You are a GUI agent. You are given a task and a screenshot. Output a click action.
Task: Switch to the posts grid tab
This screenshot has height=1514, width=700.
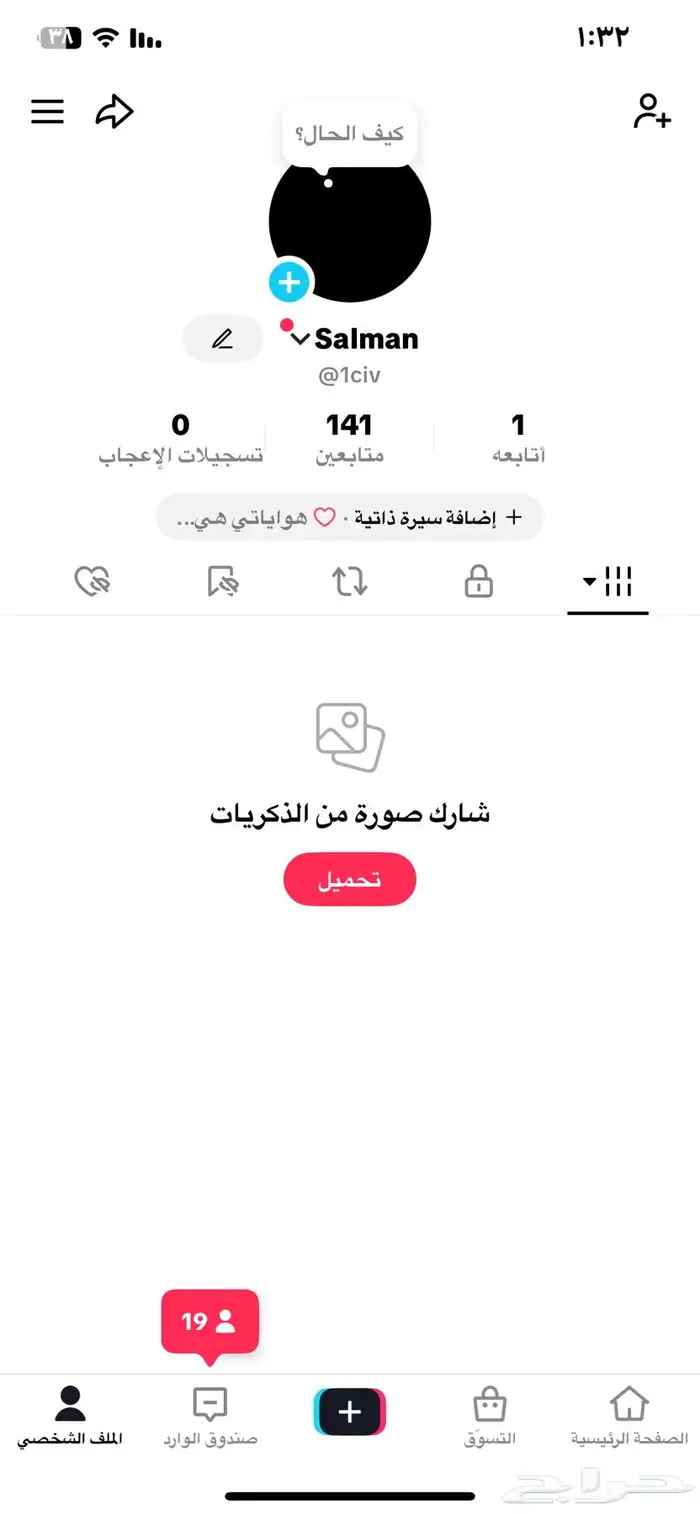(x=608, y=581)
